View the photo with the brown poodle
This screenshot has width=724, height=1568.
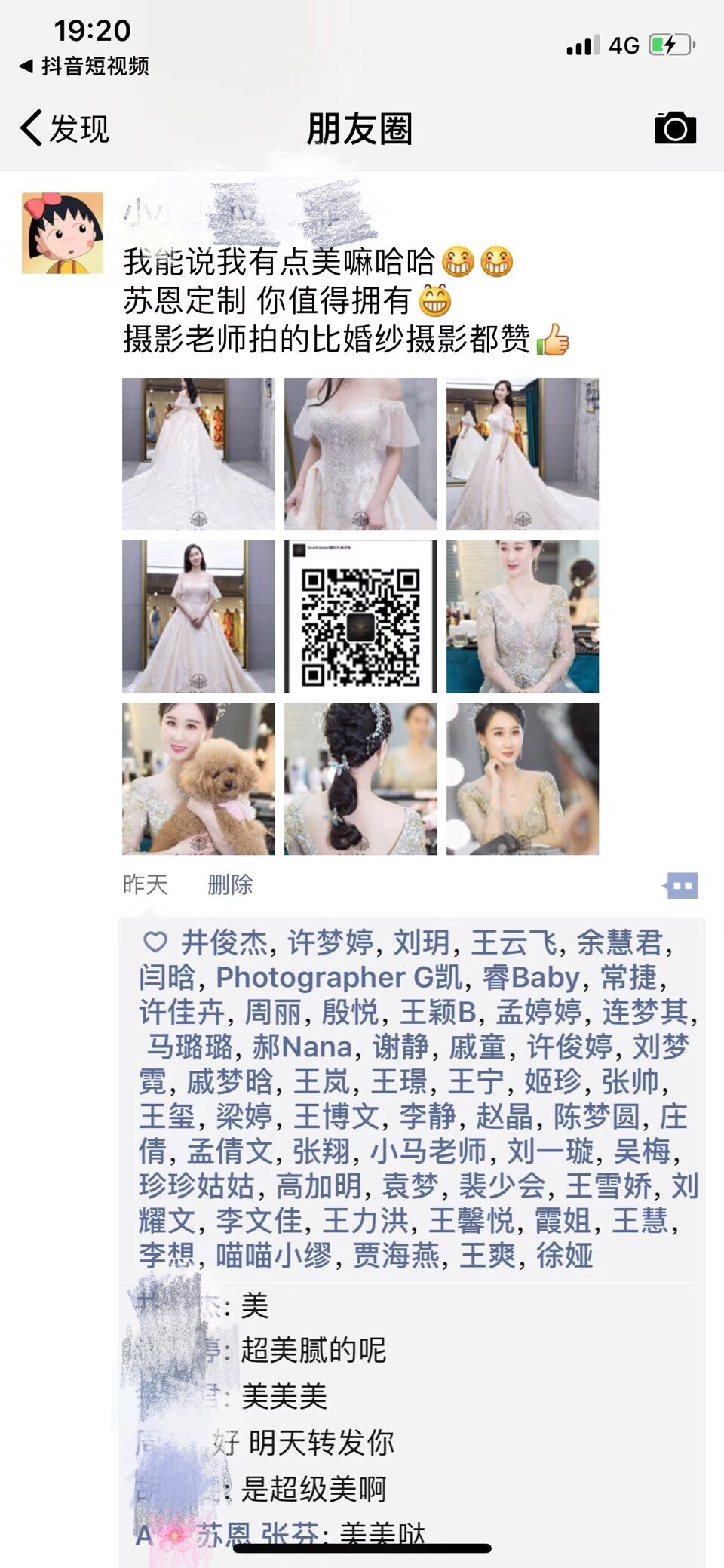coord(198,779)
